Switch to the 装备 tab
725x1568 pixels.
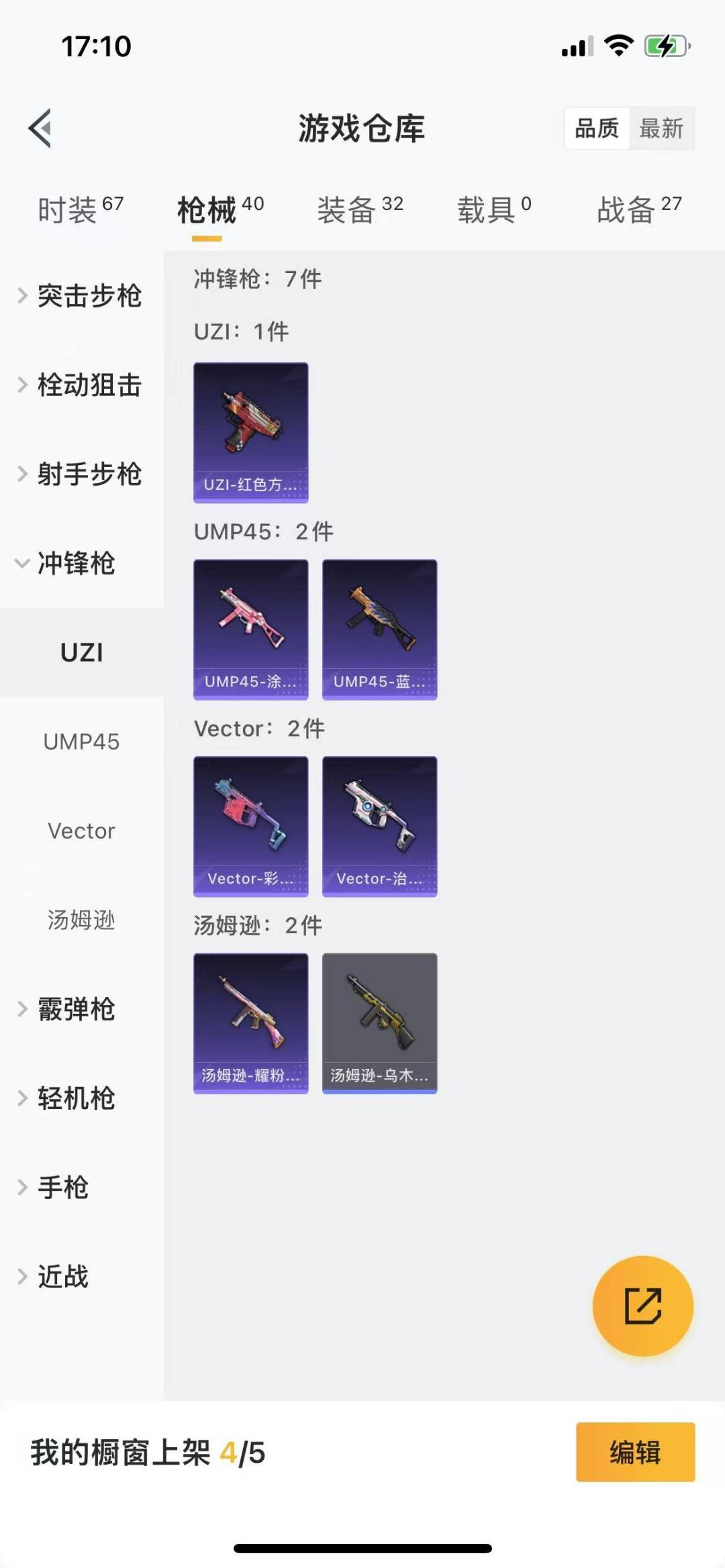click(x=360, y=209)
